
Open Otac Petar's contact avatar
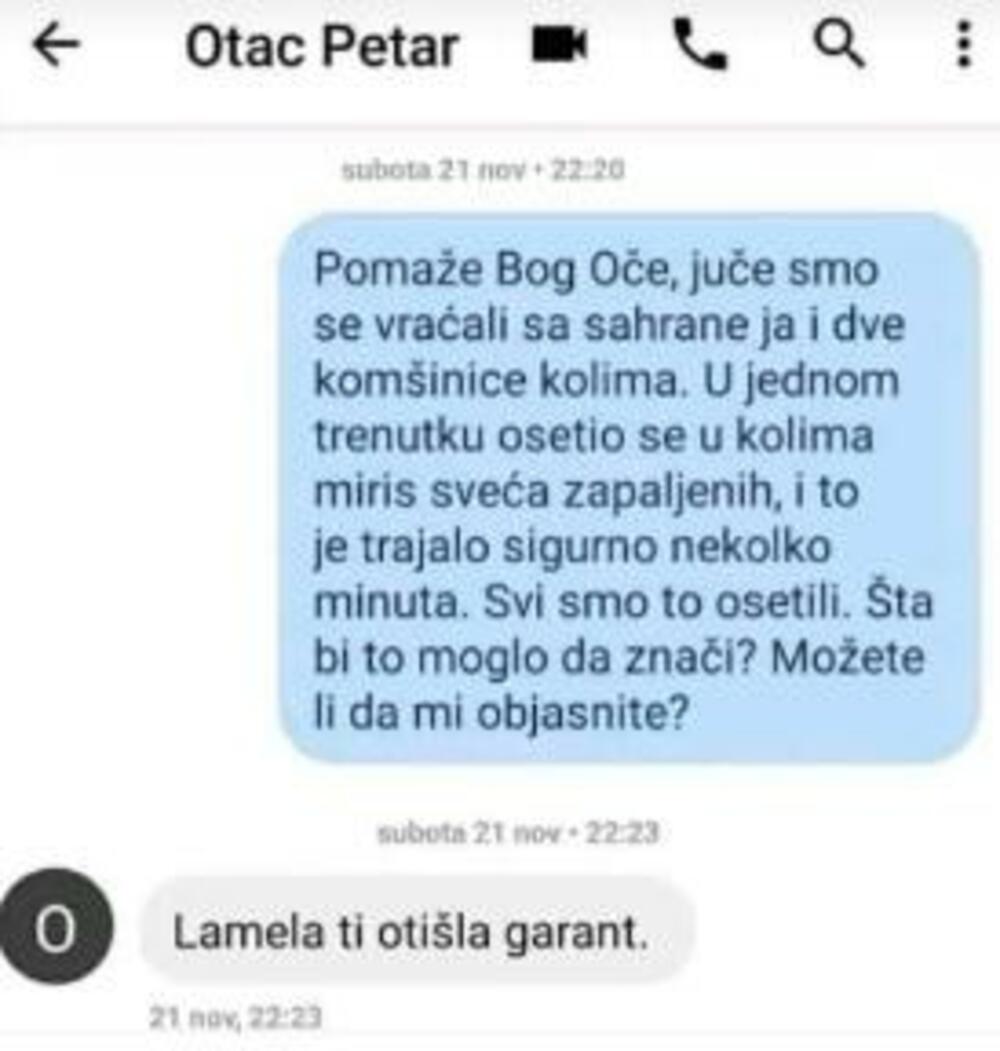click(x=56, y=927)
